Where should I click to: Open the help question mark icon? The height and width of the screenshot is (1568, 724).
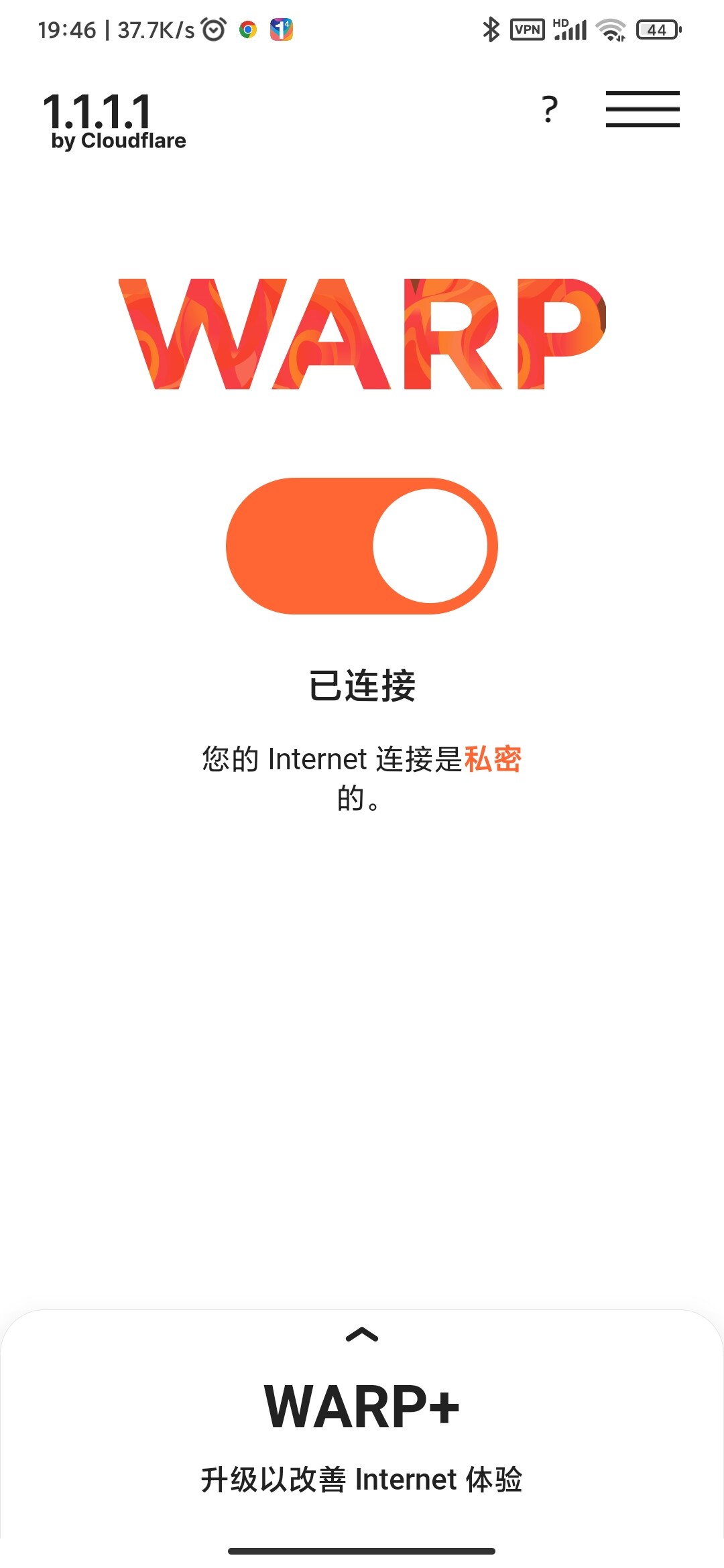click(x=550, y=109)
